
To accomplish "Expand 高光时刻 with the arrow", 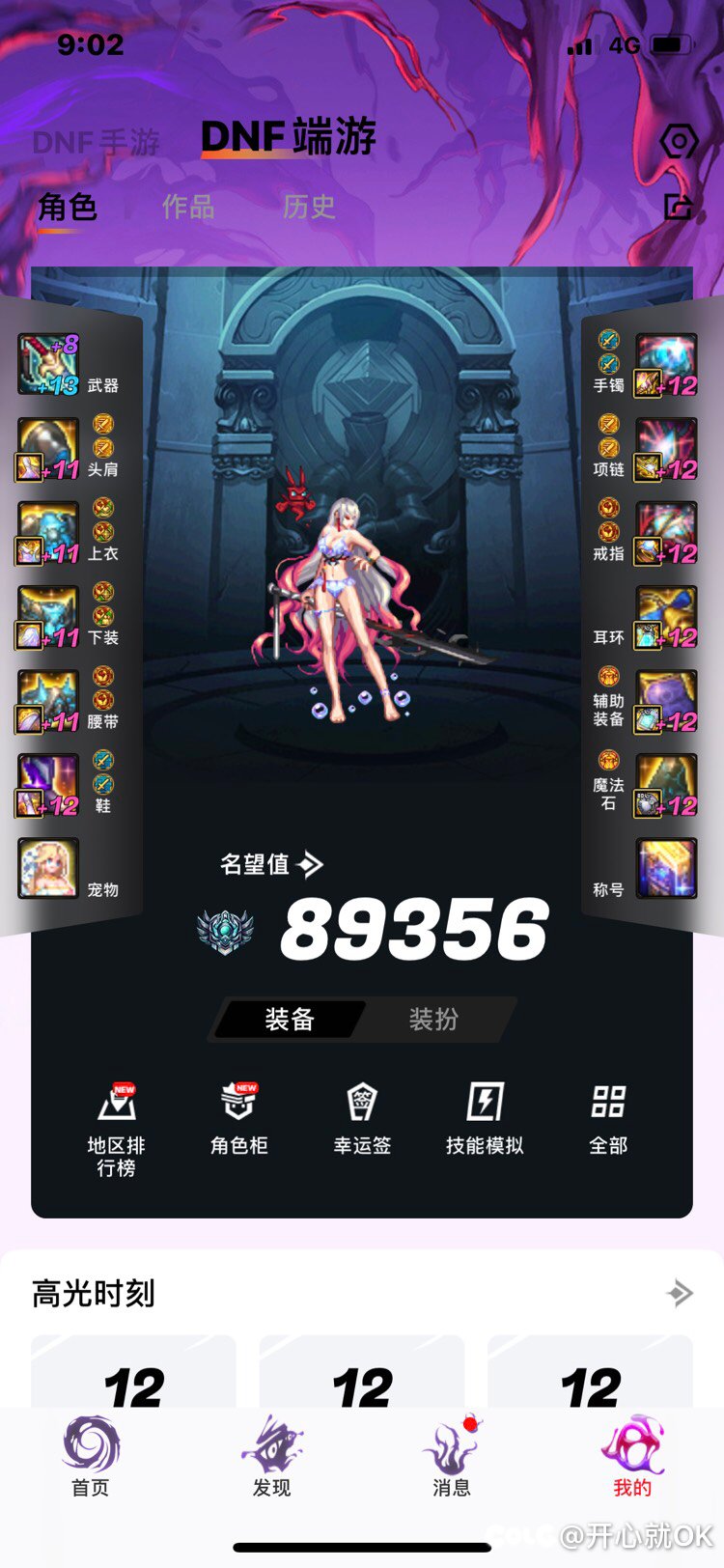I will (x=681, y=1293).
